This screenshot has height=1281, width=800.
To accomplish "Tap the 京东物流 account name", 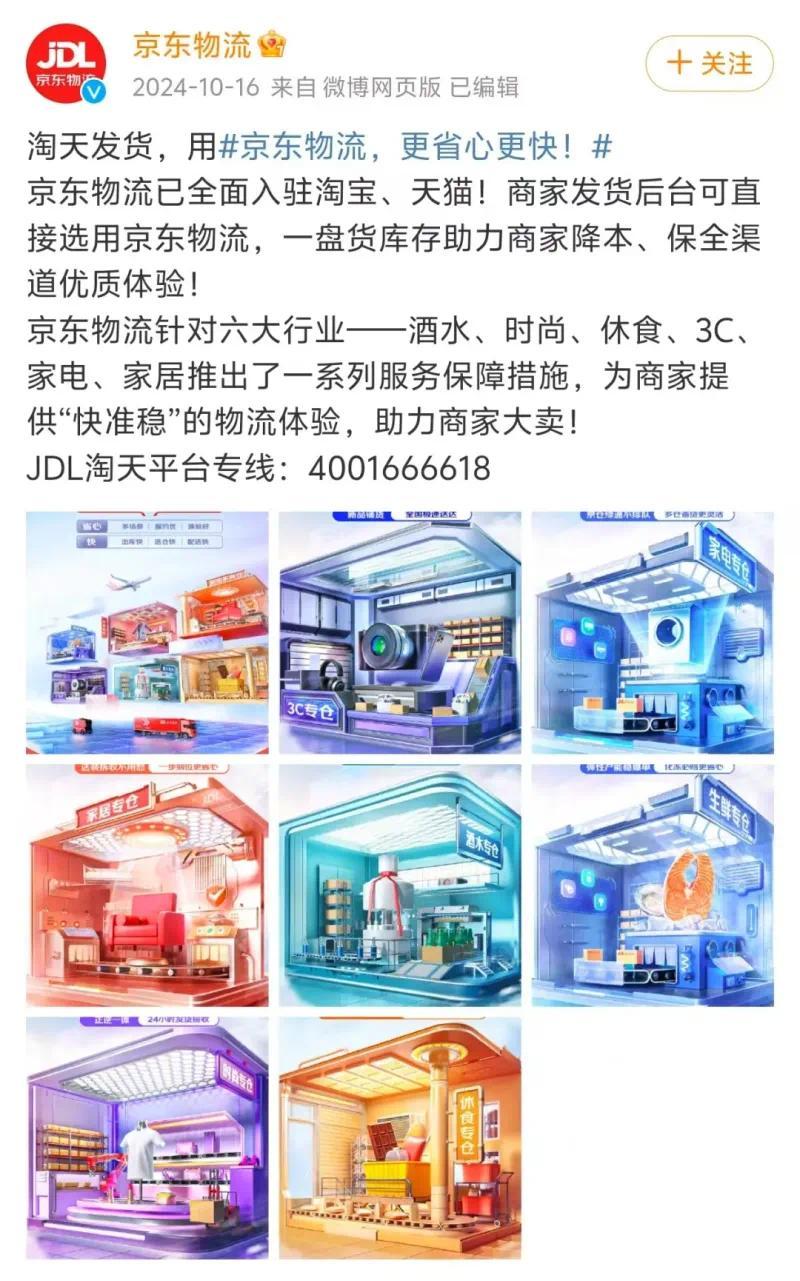I will tap(192, 44).
